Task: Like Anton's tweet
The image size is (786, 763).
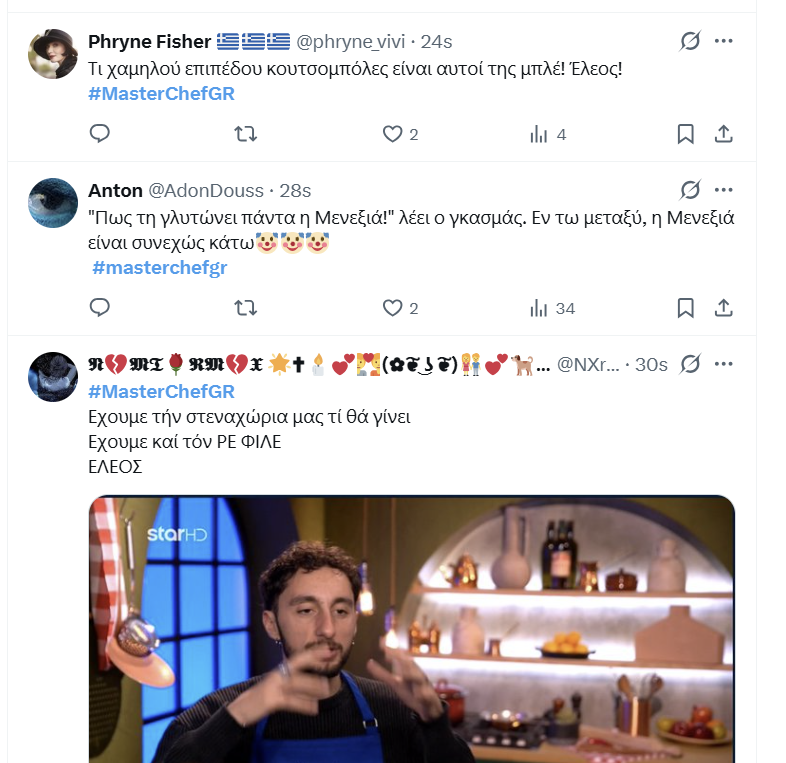Action: 393,308
